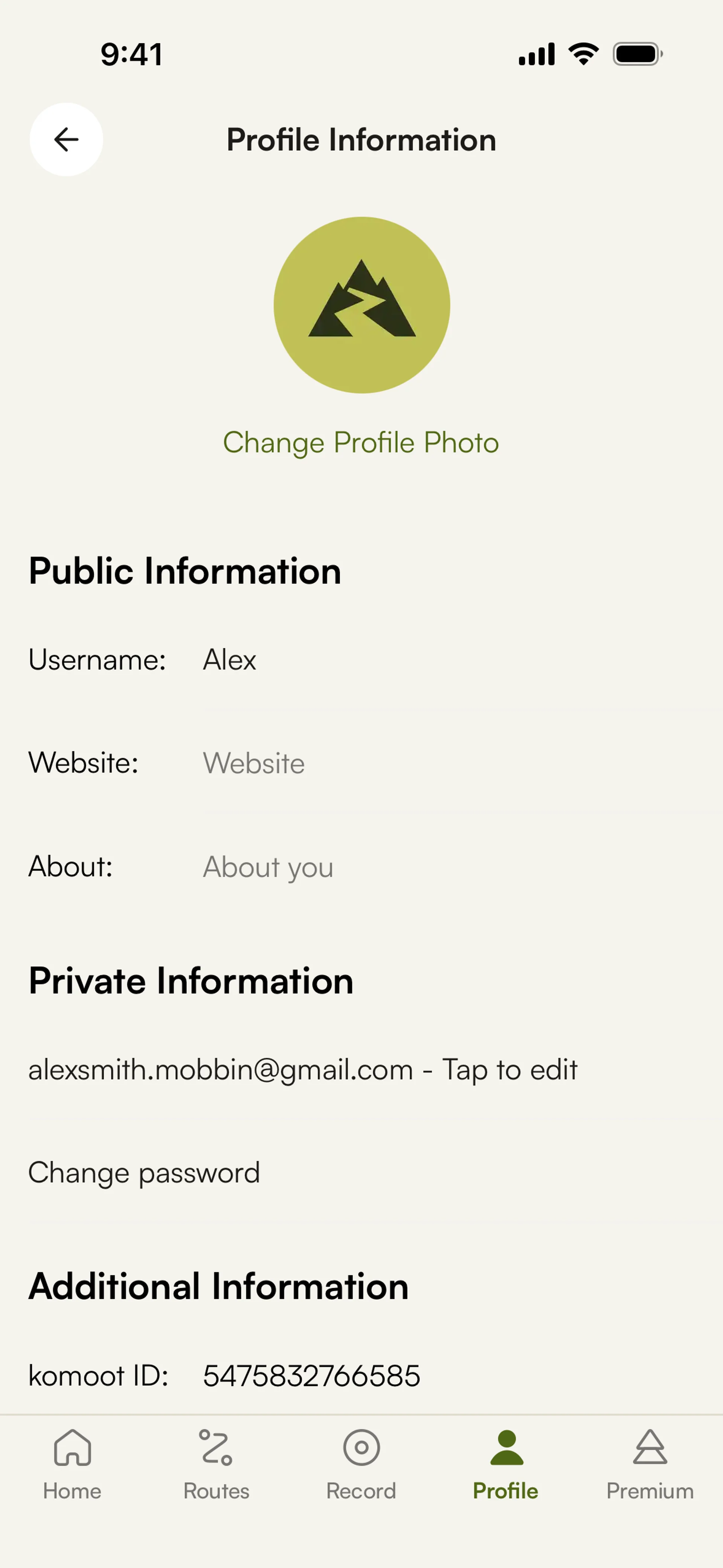Go back using the arrow button
This screenshot has width=723, height=1568.
pyautogui.click(x=66, y=139)
